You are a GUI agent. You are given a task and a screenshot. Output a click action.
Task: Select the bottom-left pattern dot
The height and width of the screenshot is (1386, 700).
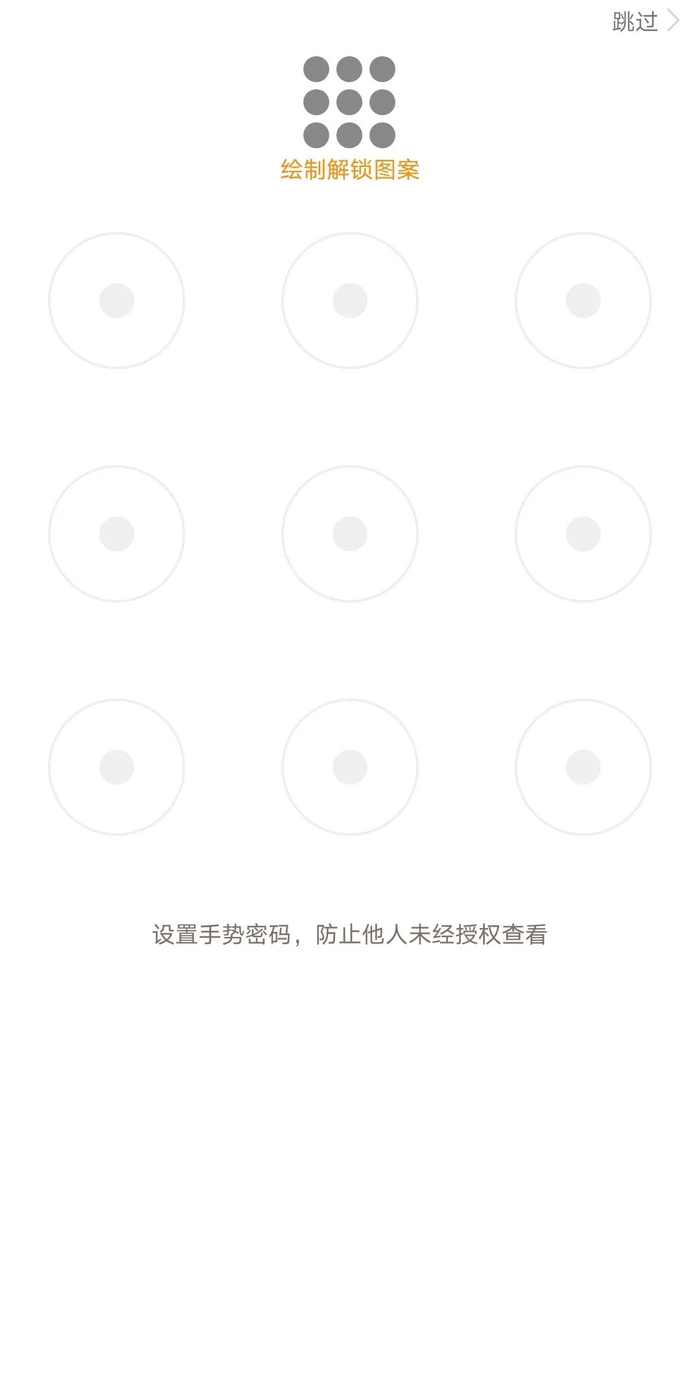117,767
